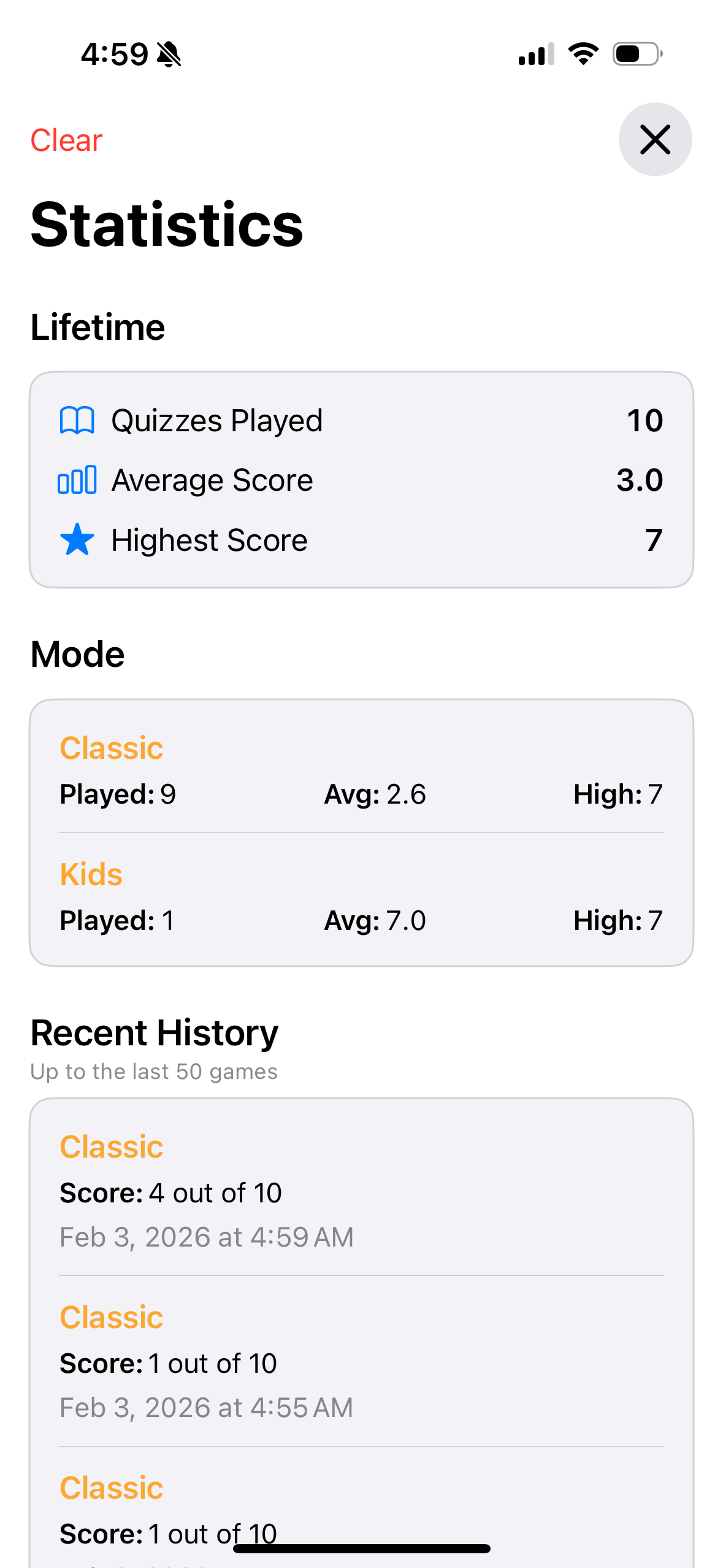723x1568 pixels.
Task: Clear all statistics
Action: click(66, 140)
